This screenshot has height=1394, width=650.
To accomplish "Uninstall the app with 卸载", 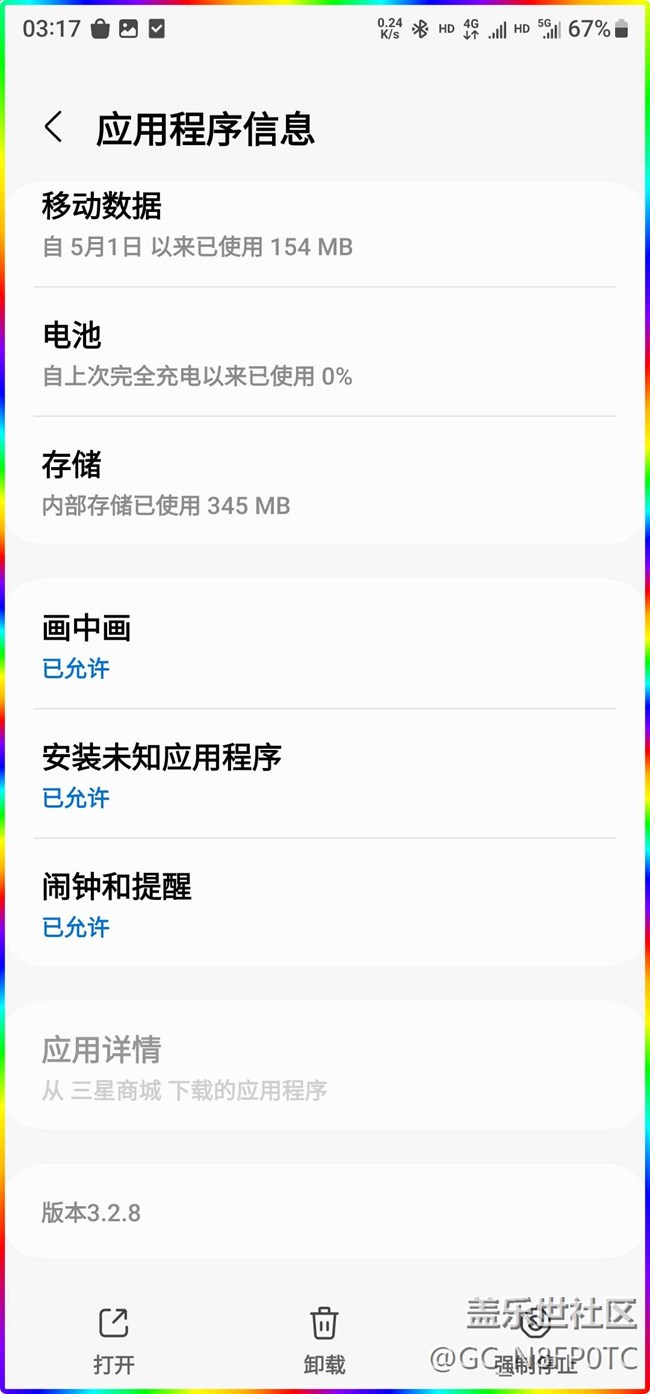I will click(x=324, y=1340).
